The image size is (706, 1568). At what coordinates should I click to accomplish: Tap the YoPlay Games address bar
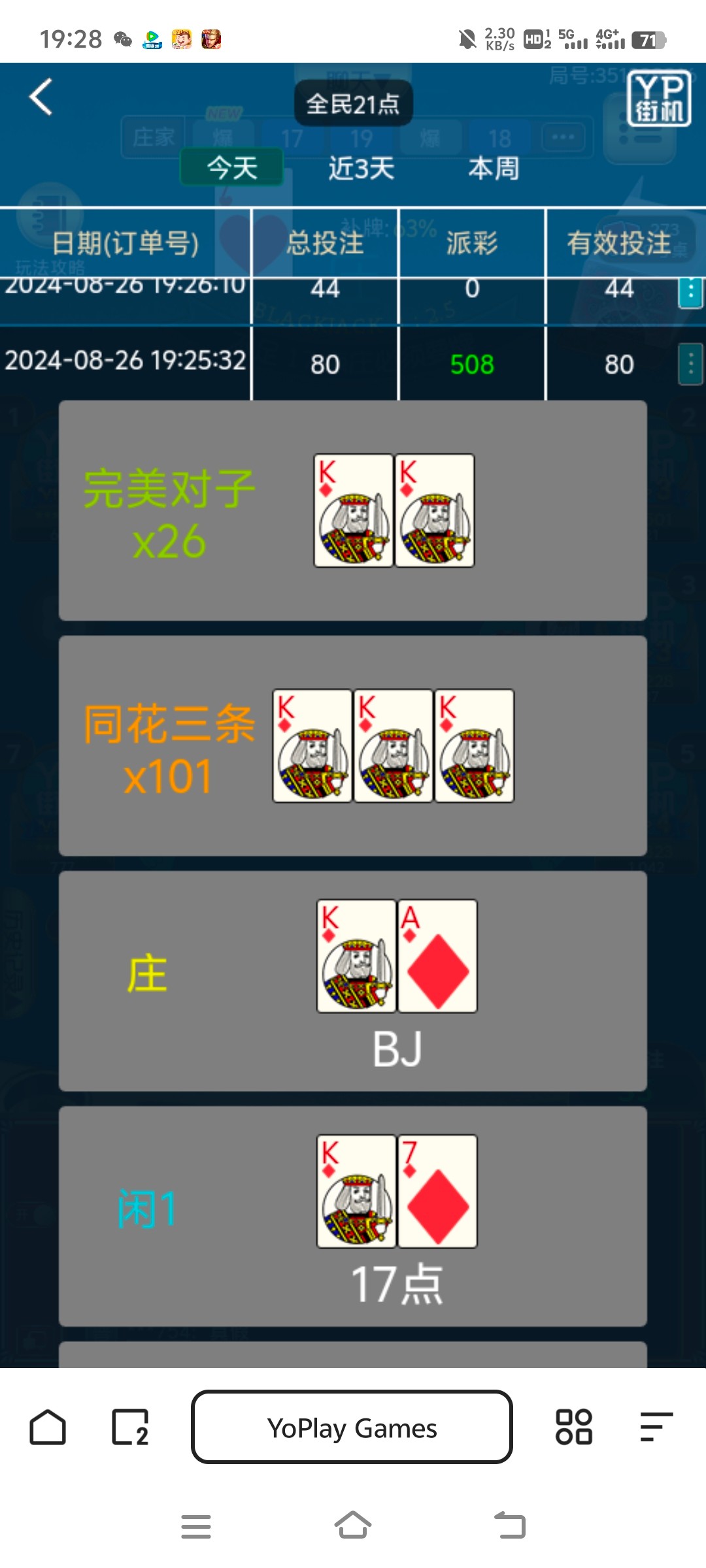pyautogui.click(x=352, y=1427)
